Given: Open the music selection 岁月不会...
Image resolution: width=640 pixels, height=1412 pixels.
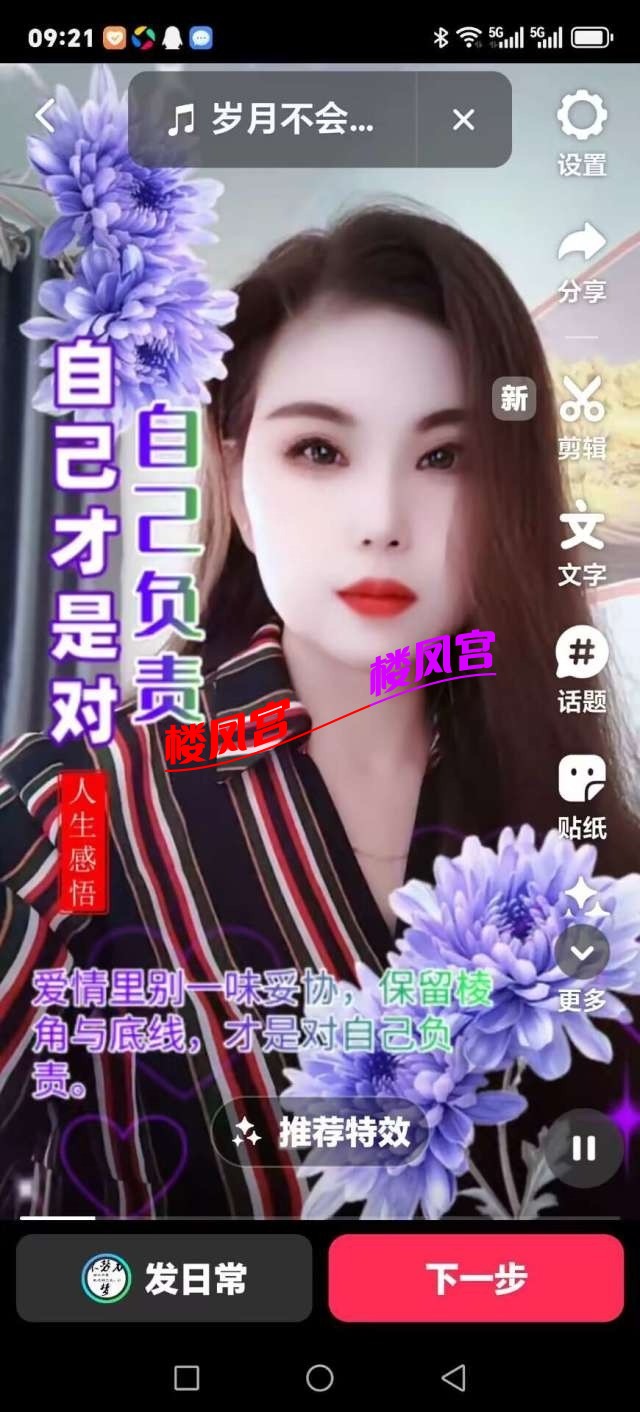Looking at the screenshot, I should pos(272,120).
